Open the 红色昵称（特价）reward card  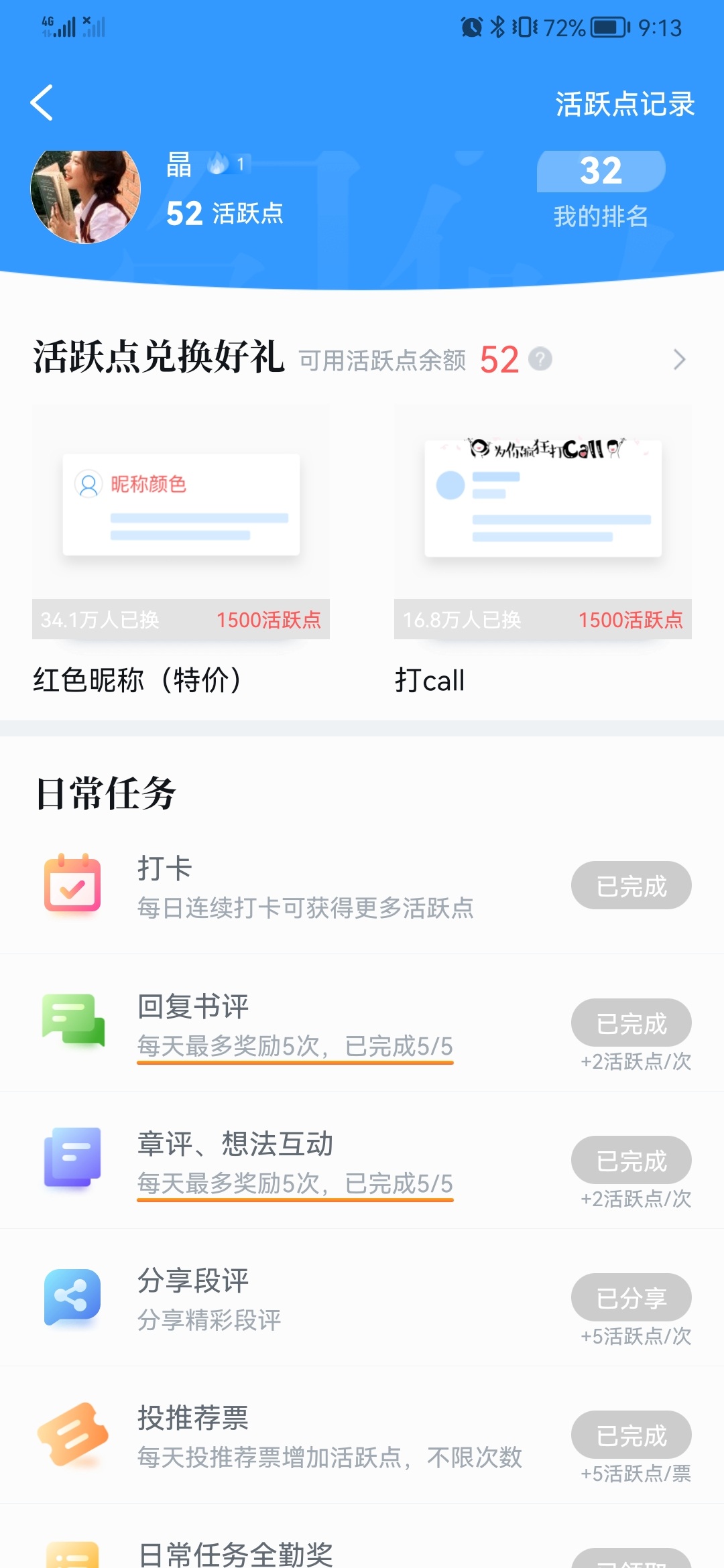coord(181,551)
